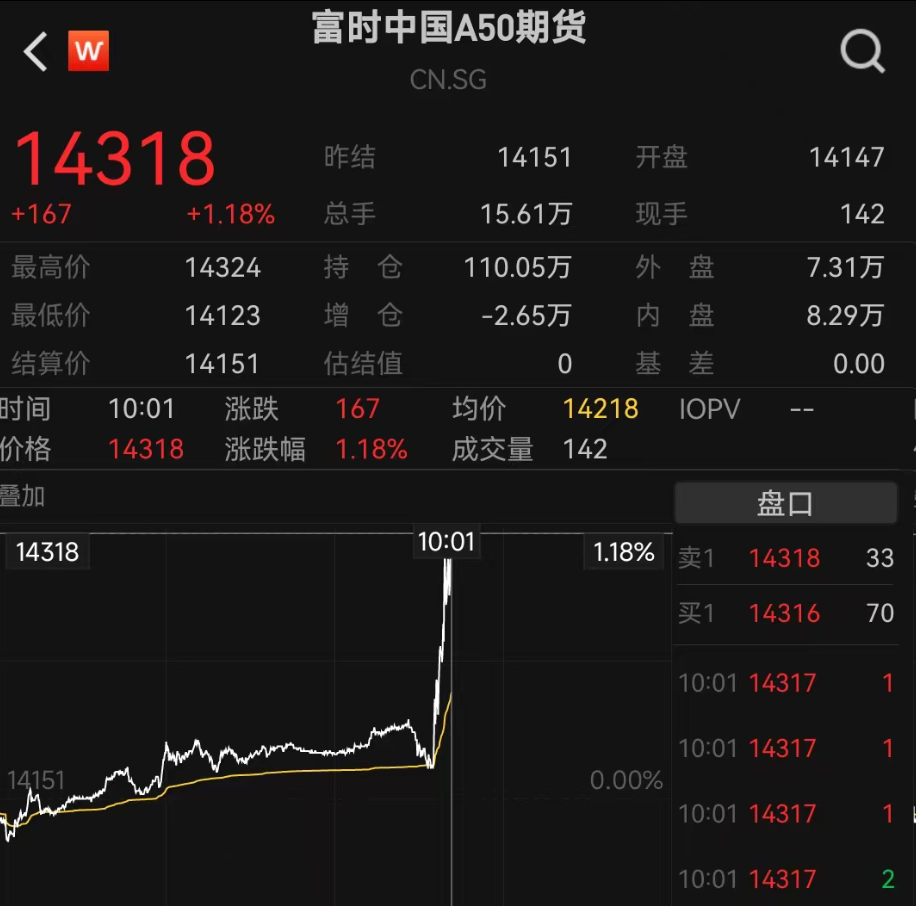Open the search magnifier icon

[x=862, y=50]
